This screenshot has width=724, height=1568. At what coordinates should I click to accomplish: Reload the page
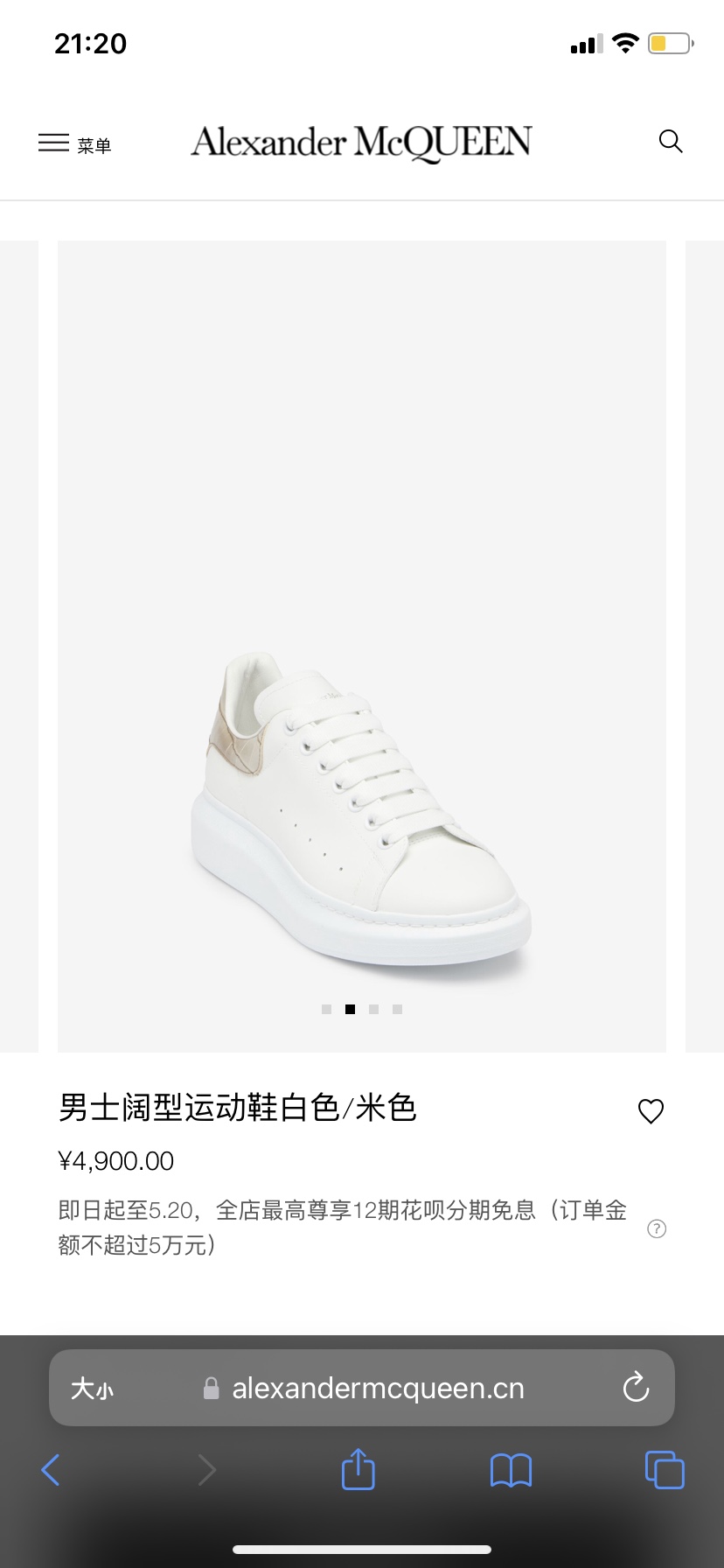pos(636,1388)
